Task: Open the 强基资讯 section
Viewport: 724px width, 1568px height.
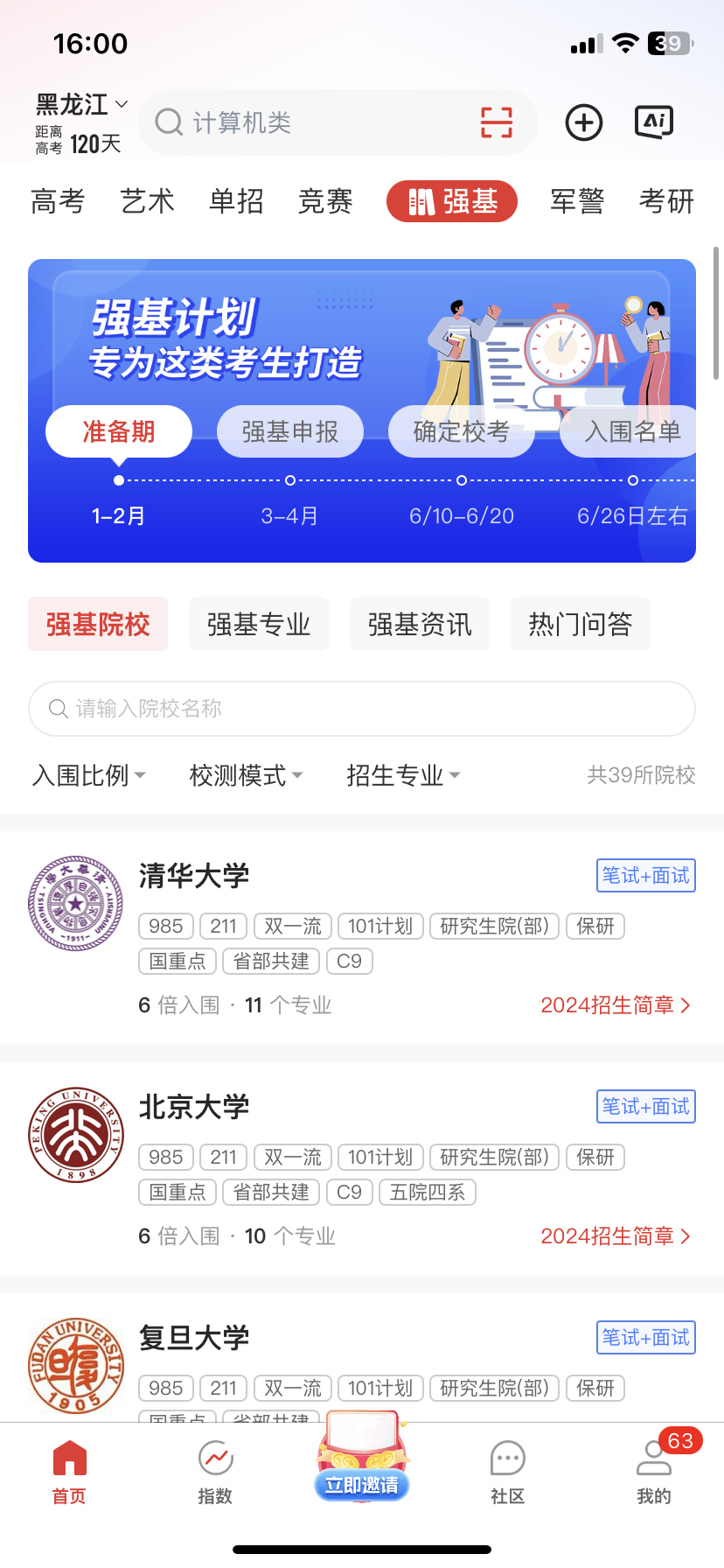Action: tap(420, 624)
